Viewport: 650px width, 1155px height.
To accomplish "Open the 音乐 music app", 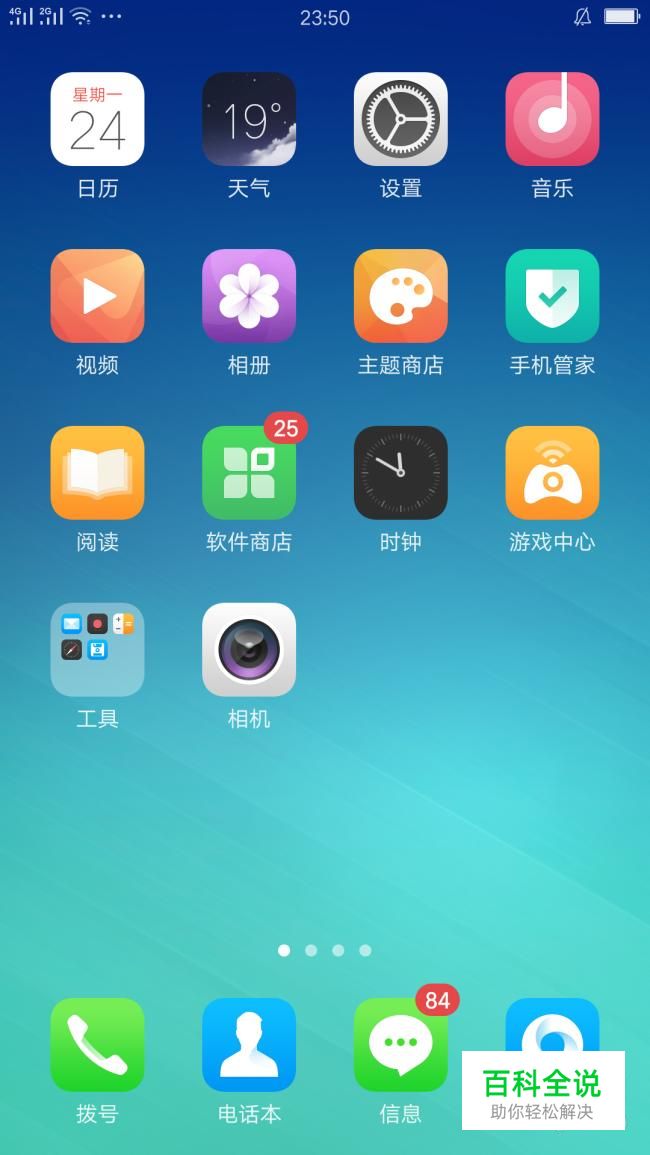I will (x=552, y=119).
